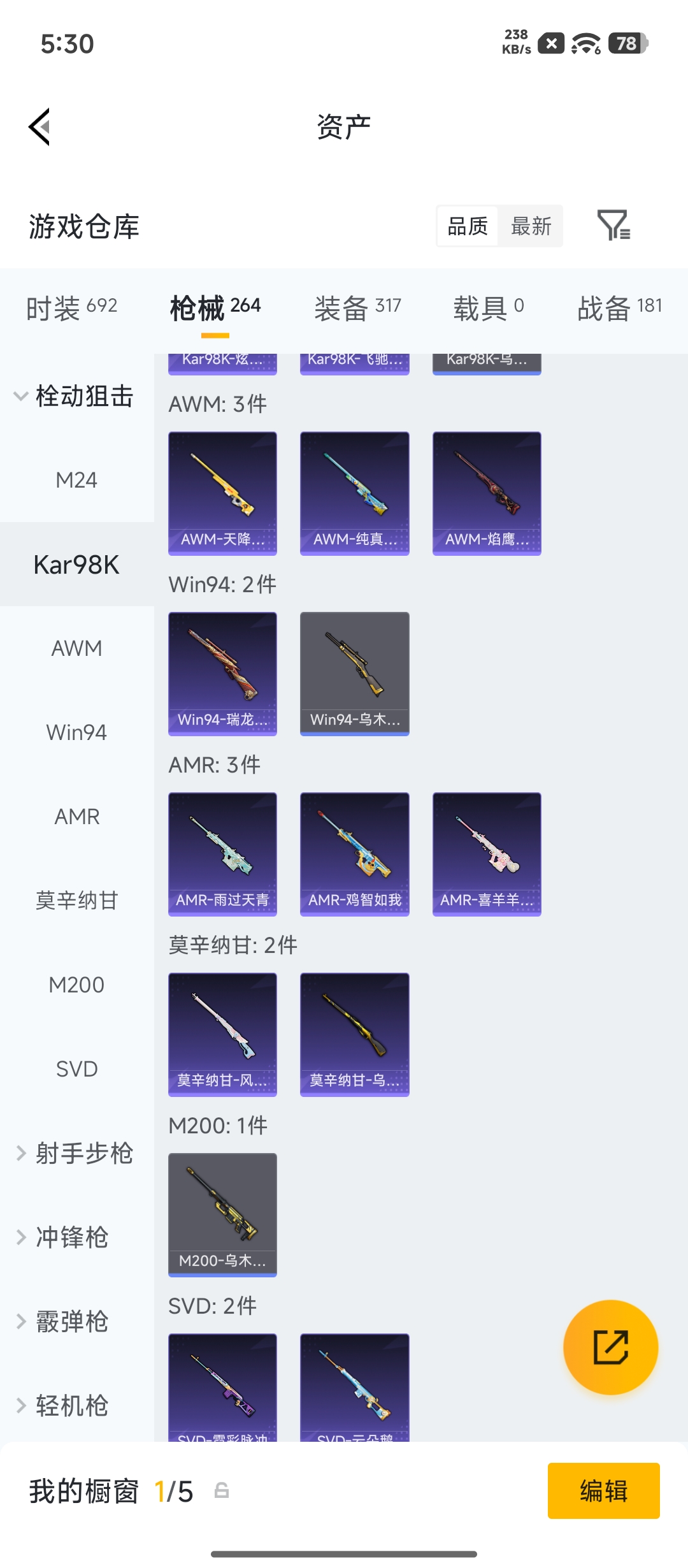Collapse the 栓动狙击 category
688x1568 pixels.
pyautogui.click(x=74, y=396)
